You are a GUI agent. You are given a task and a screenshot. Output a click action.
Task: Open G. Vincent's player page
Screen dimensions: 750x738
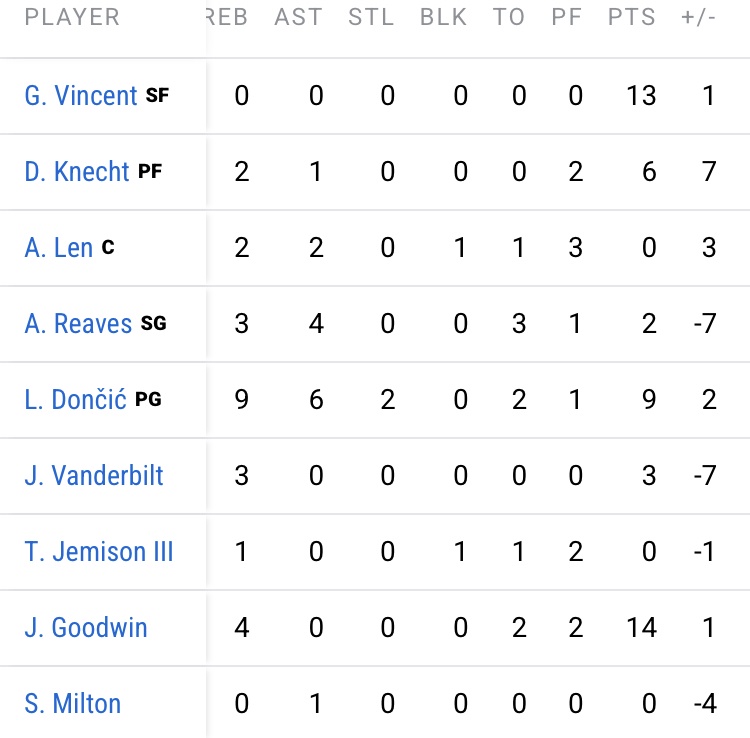click(x=80, y=96)
